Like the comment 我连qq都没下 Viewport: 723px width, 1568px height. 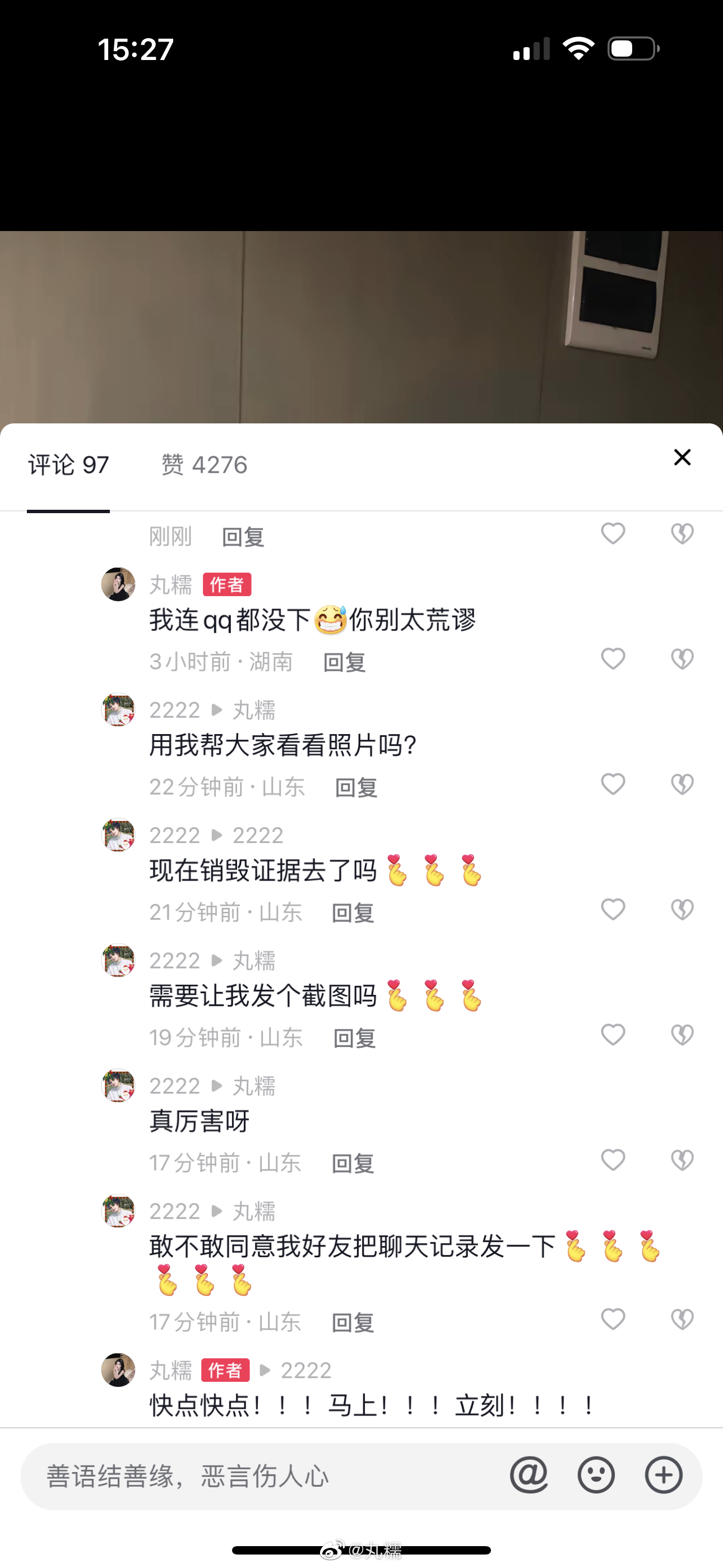click(x=613, y=658)
